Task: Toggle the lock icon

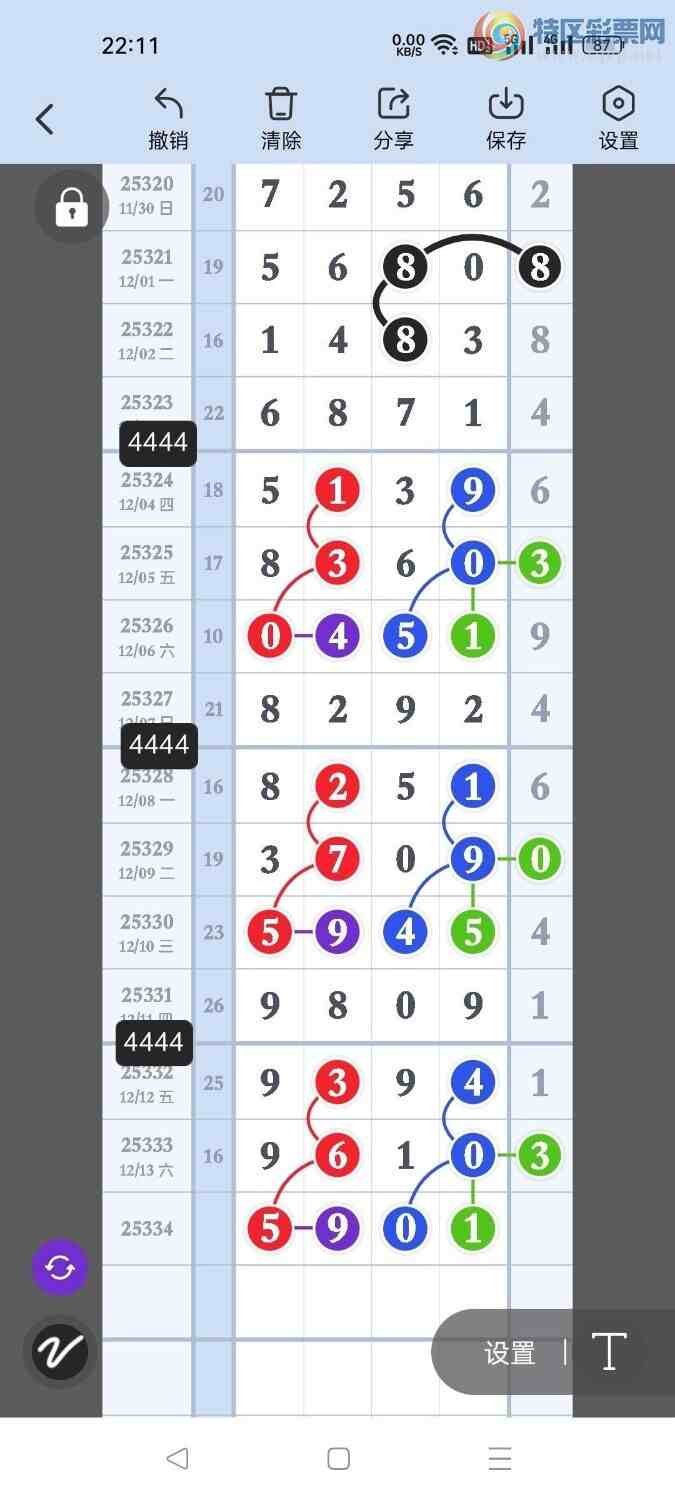Action: [x=71, y=207]
